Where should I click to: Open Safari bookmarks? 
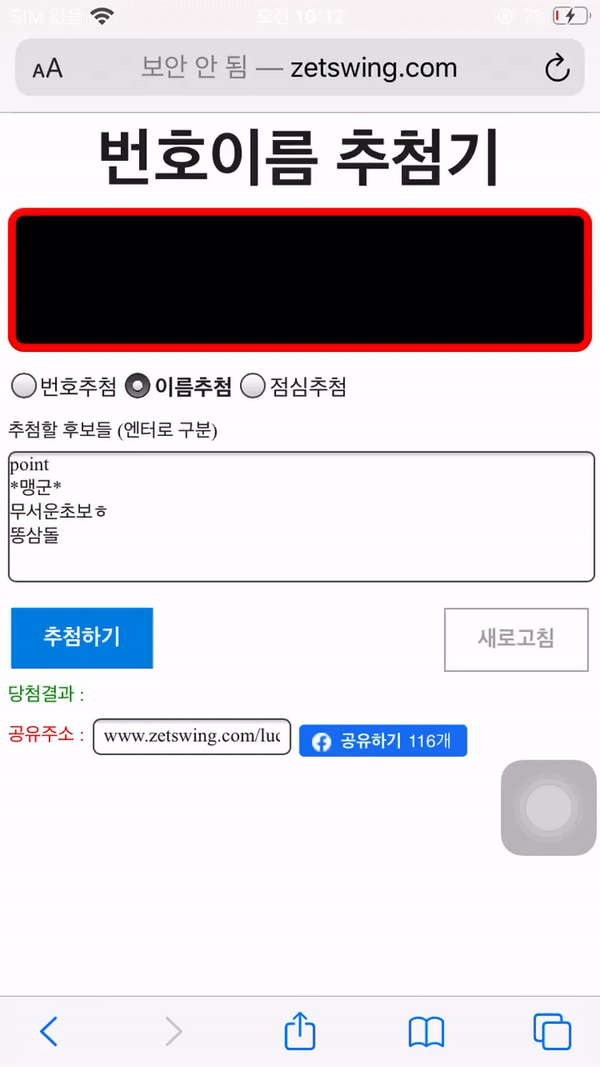point(426,1030)
